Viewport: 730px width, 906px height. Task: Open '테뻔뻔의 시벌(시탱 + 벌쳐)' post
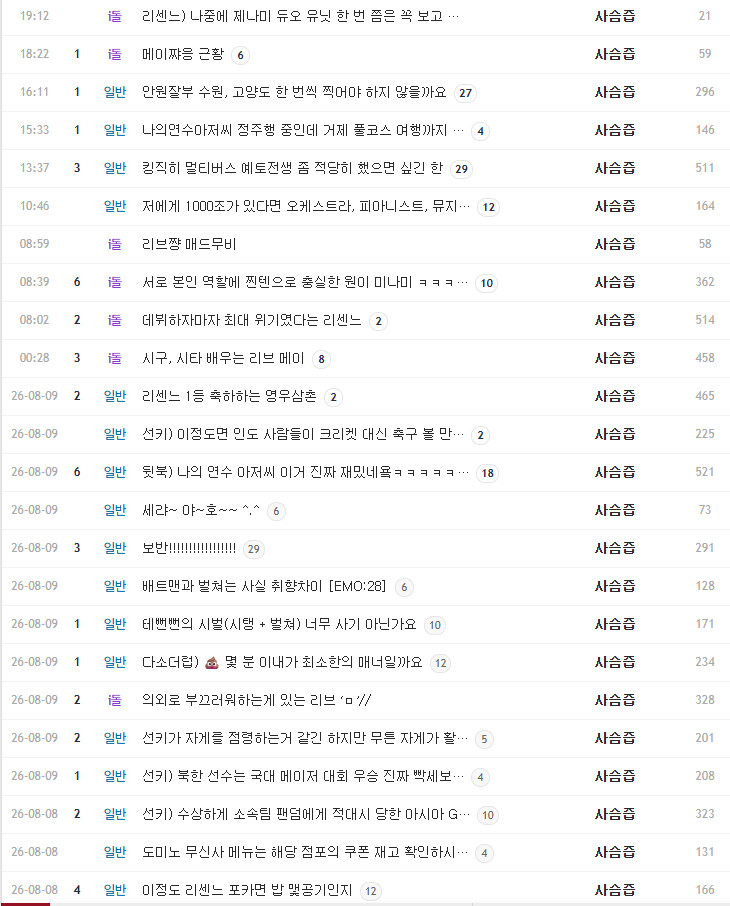pos(279,625)
